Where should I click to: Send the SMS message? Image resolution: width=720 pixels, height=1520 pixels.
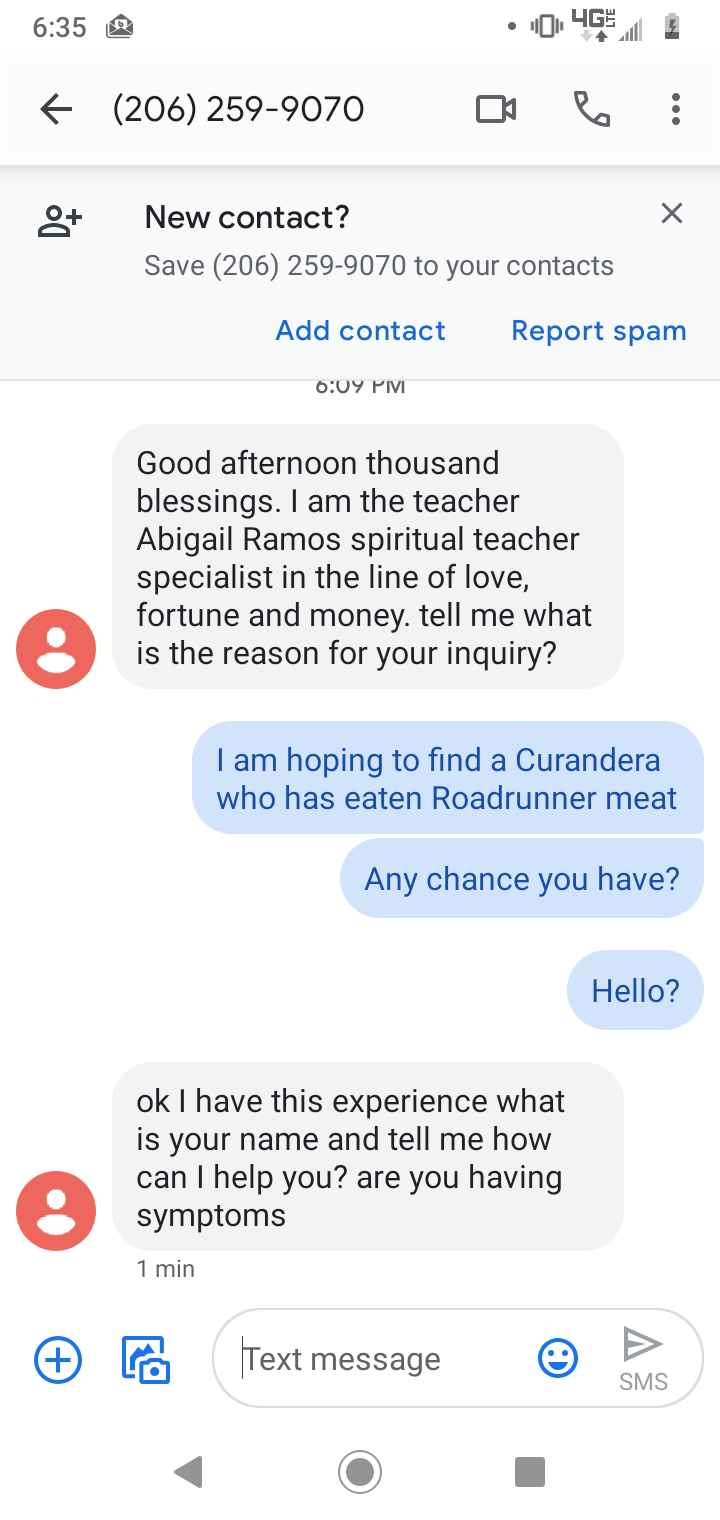pyautogui.click(x=643, y=1359)
